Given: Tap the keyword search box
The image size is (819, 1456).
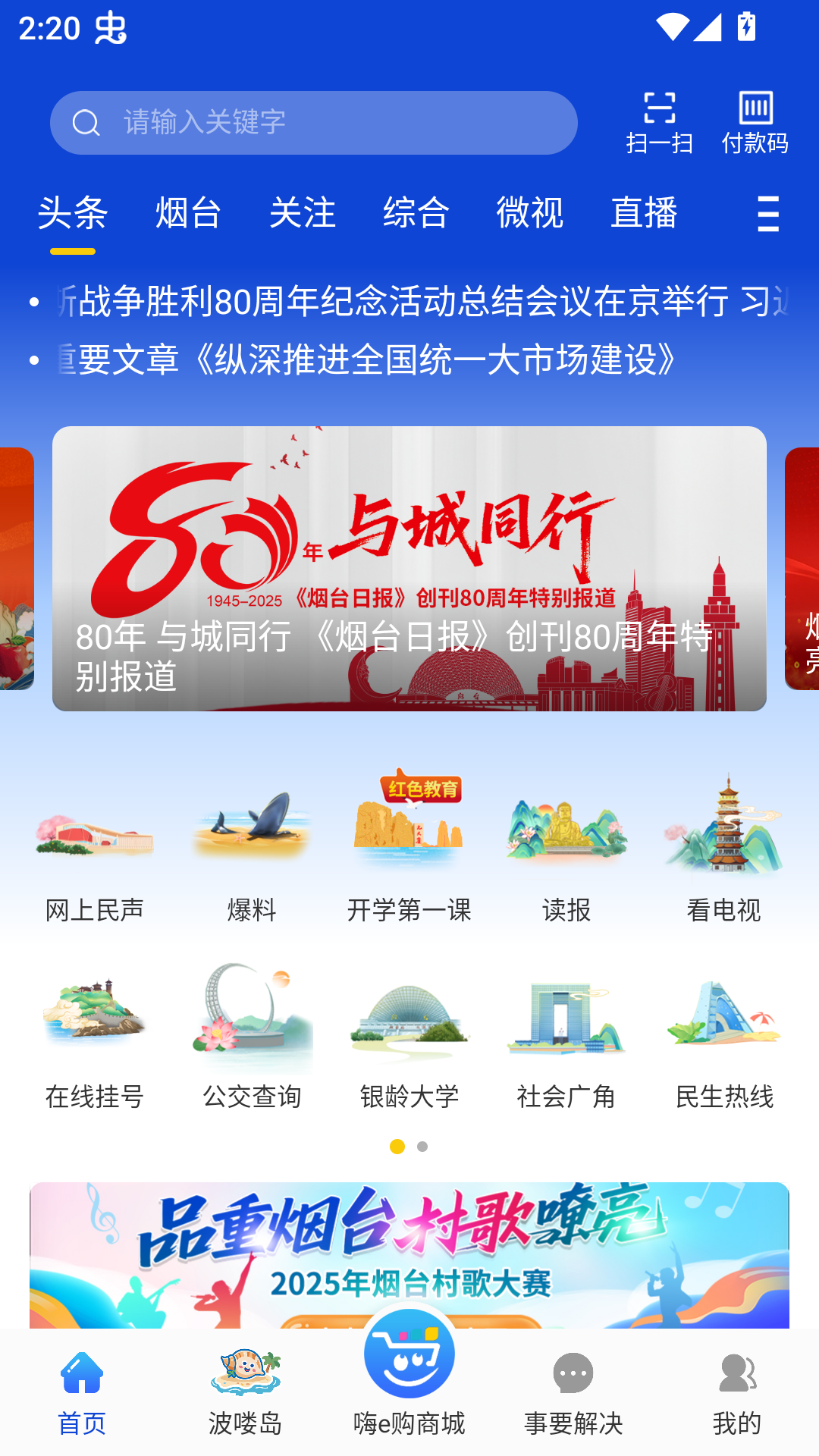Looking at the screenshot, I should 312,123.
